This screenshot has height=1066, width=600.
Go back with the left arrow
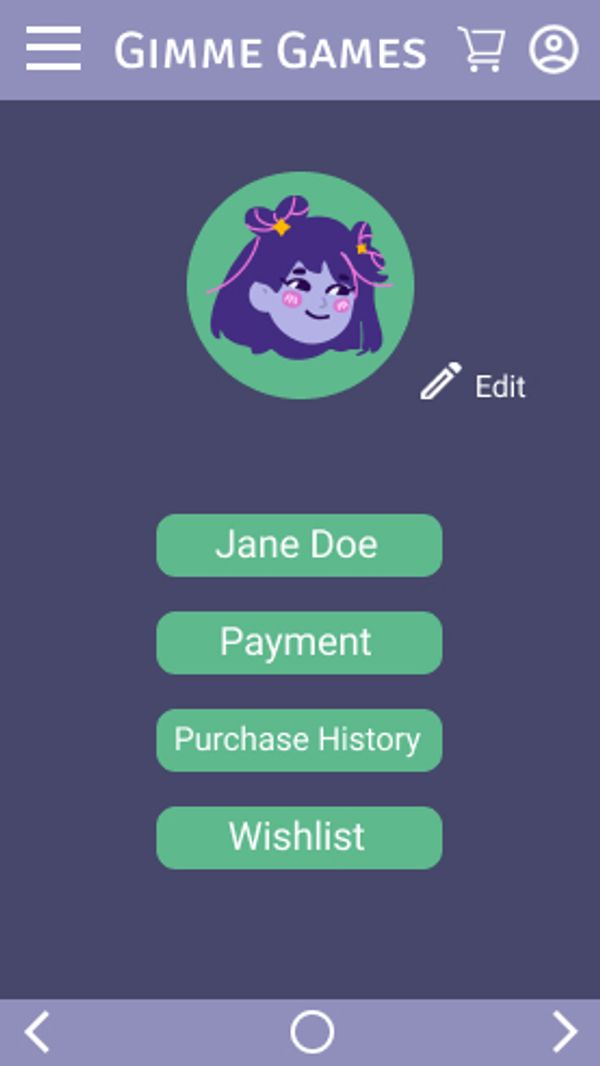[37, 1031]
